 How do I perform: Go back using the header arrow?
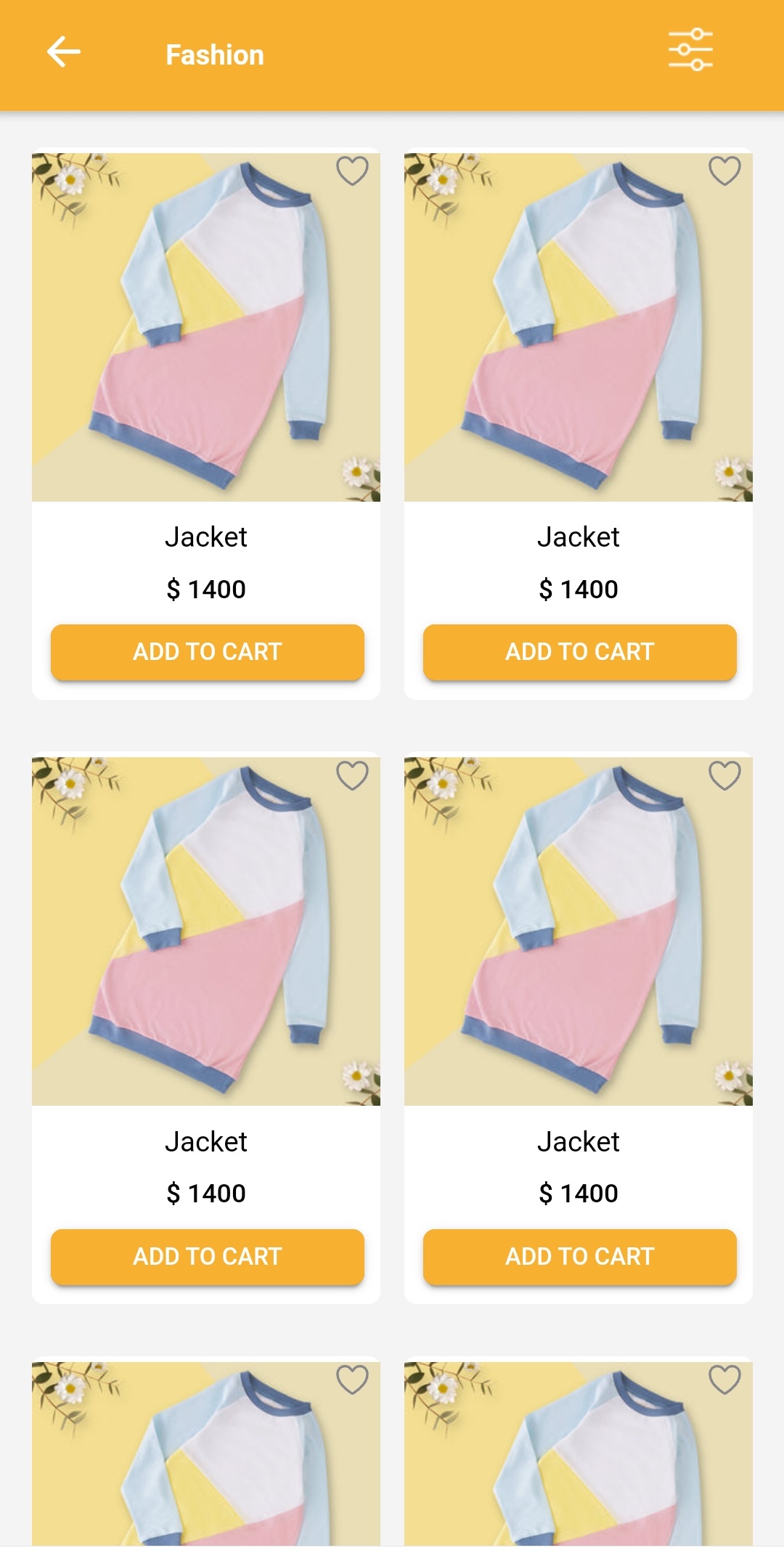64,52
